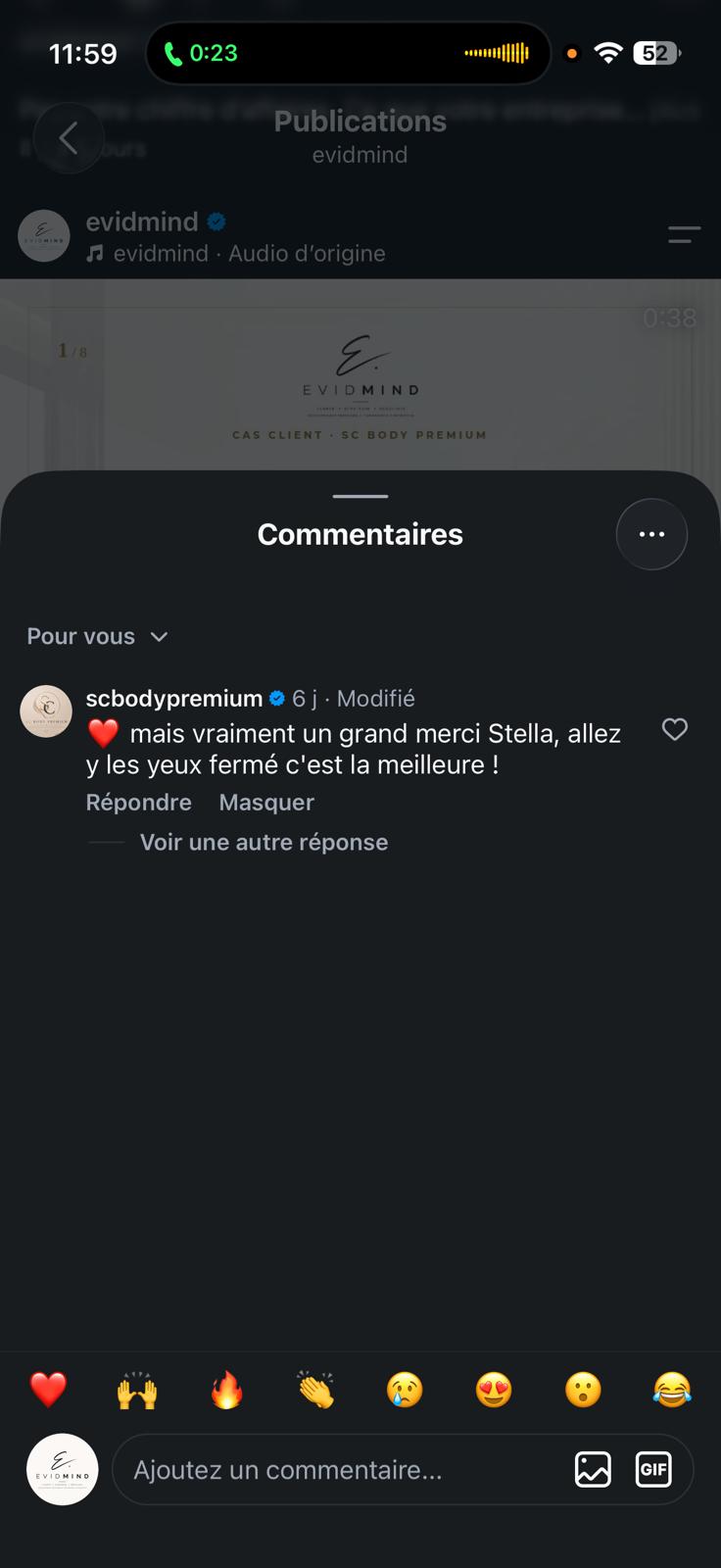Expand the Pour vous sorting dropdown

pos(98,636)
